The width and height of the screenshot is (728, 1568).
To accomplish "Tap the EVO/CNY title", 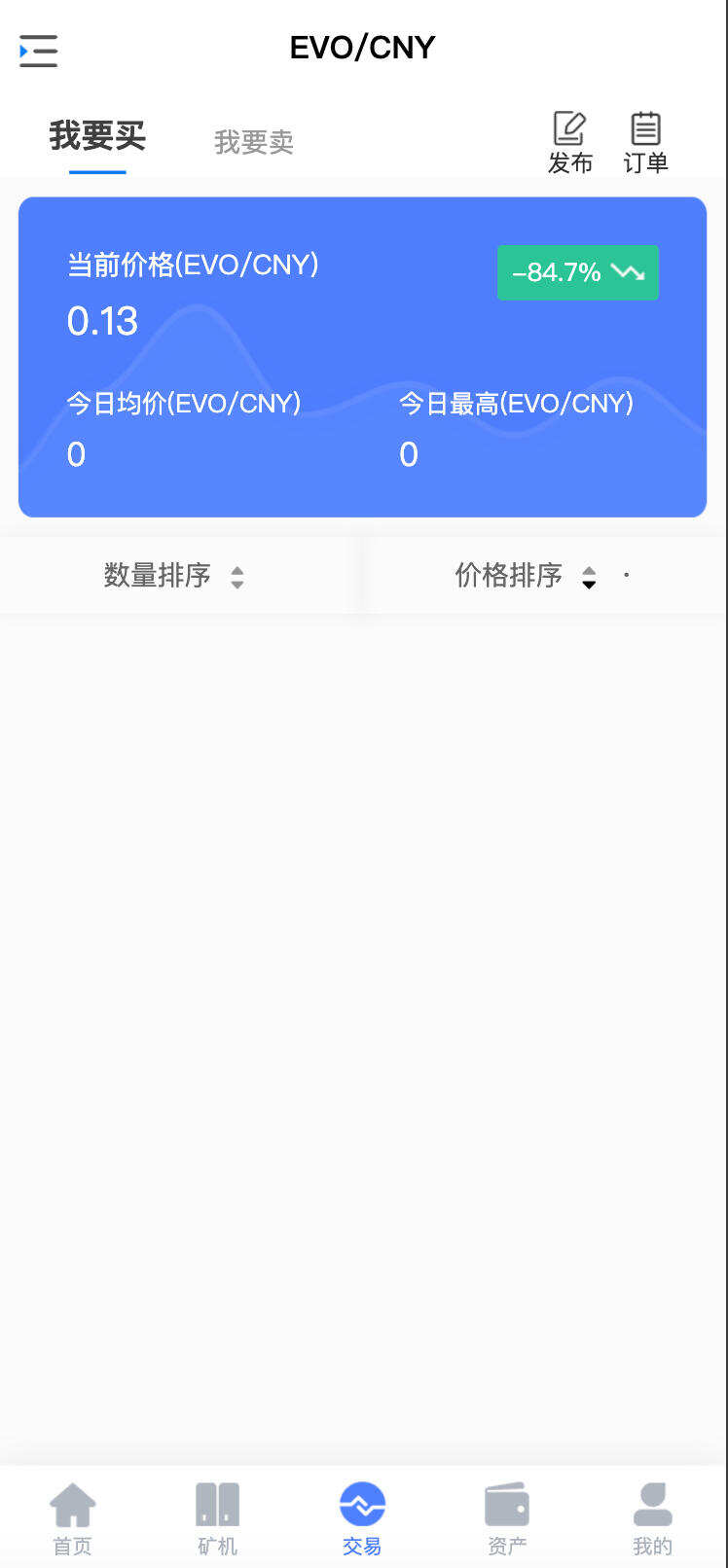I will 362,47.
